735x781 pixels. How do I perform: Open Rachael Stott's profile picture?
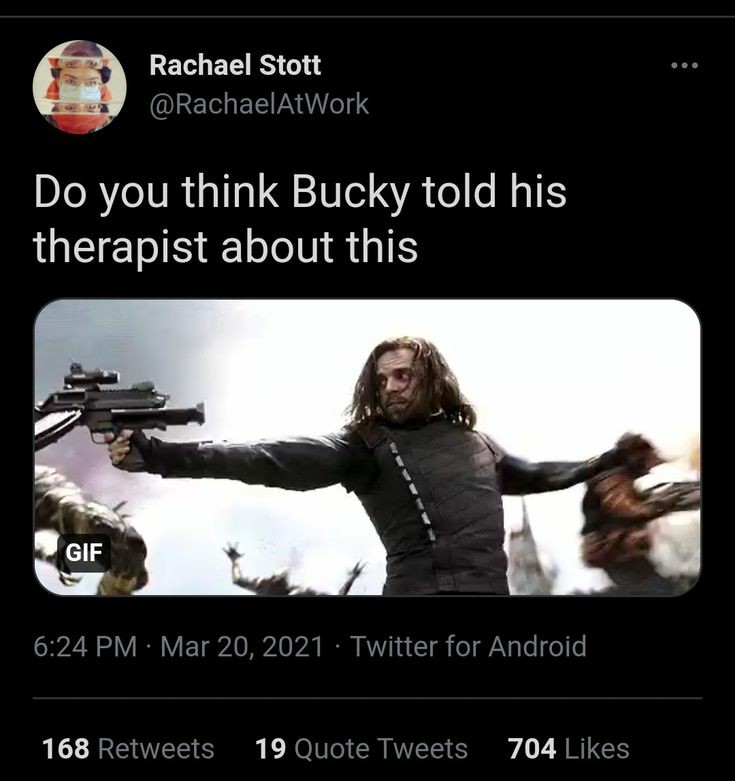pyautogui.click(x=80, y=87)
